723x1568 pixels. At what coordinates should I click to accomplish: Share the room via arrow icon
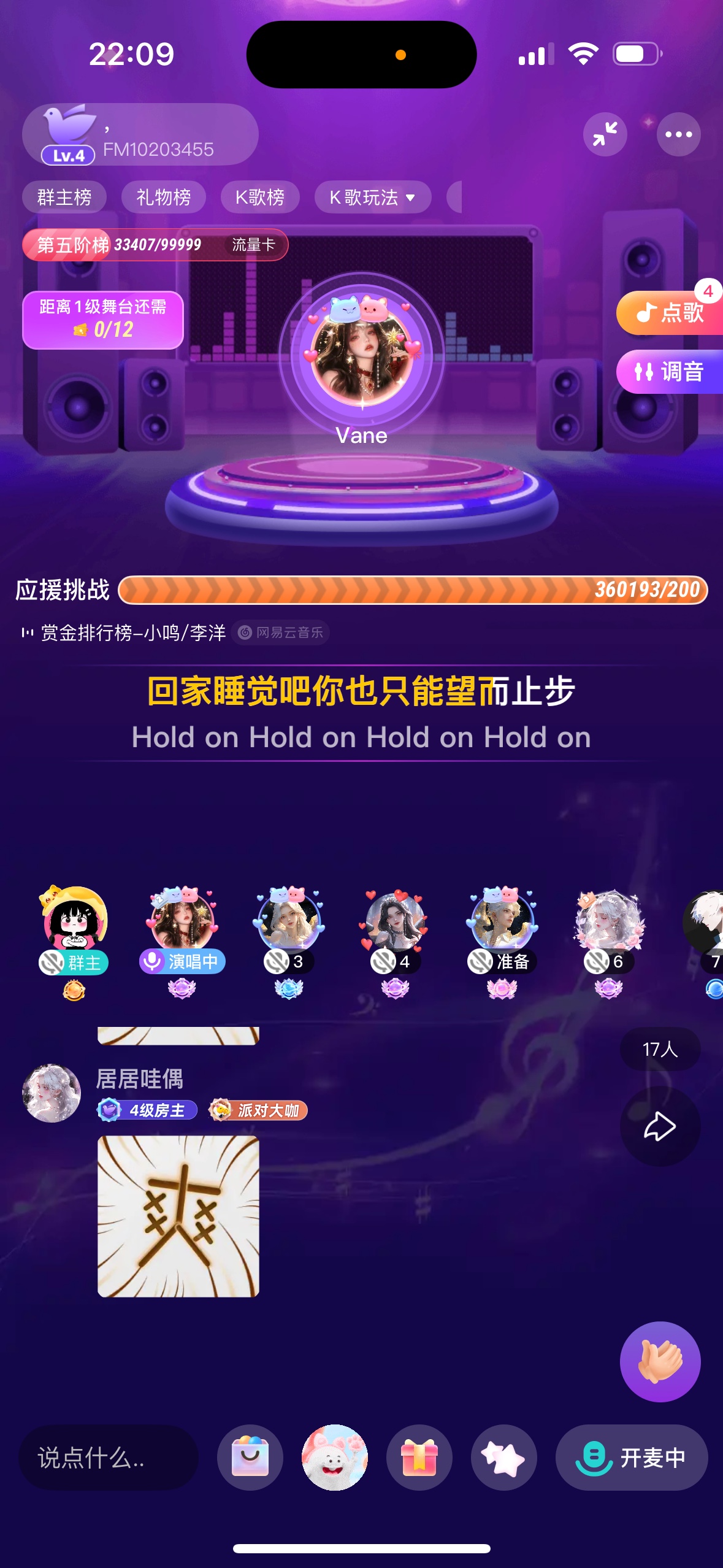pyautogui.click(x=660, y=1126)
